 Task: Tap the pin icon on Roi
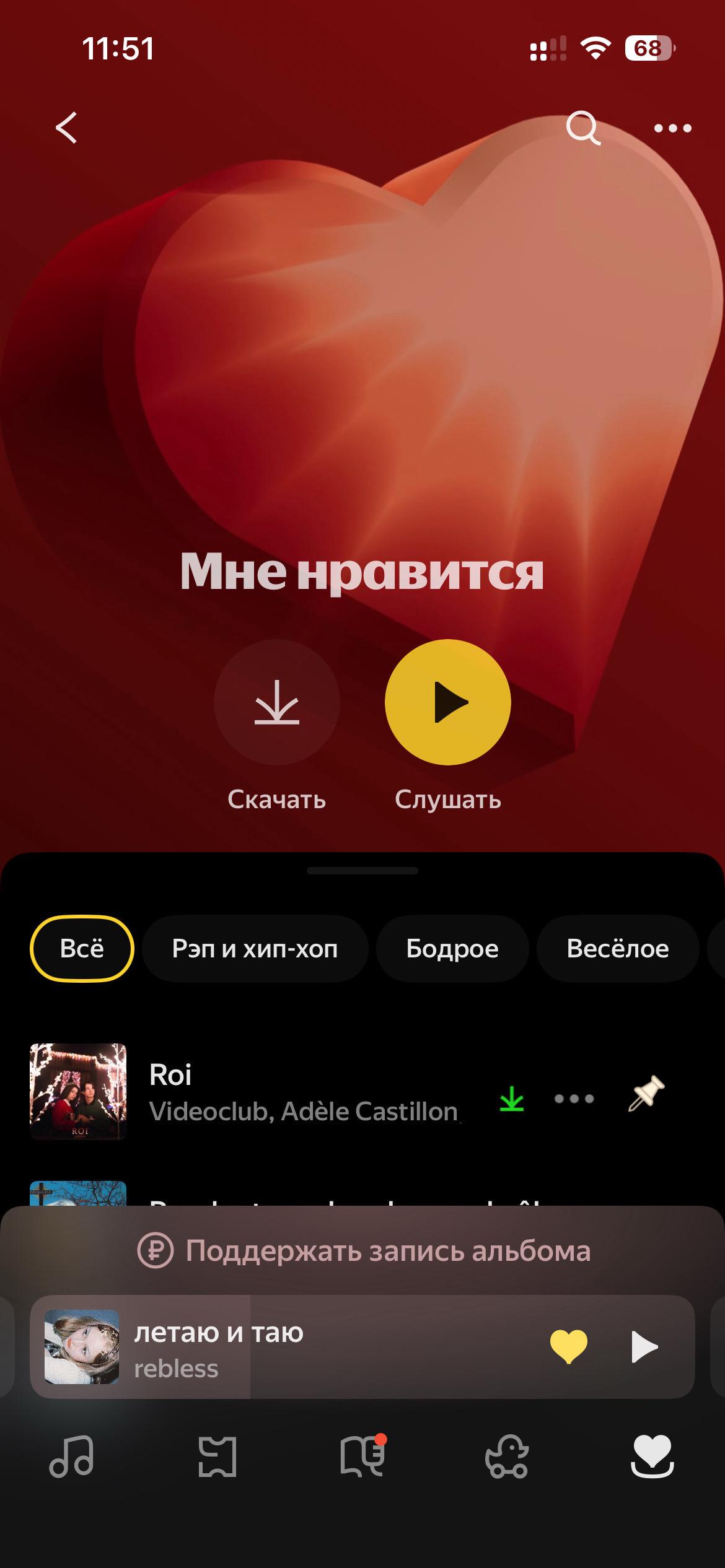pyautogui.click(x=646, y=1095)
